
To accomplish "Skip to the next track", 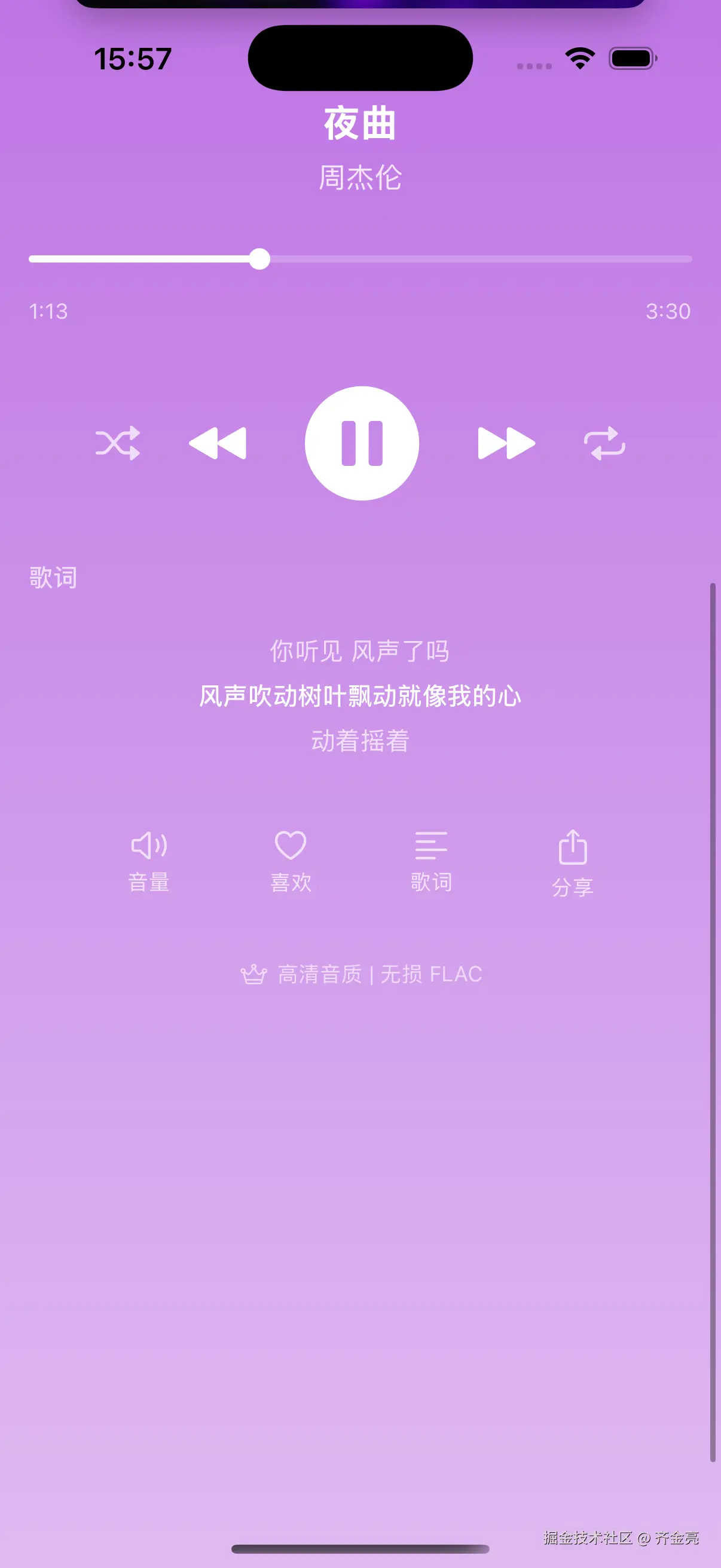I will (x=504, y=443).
